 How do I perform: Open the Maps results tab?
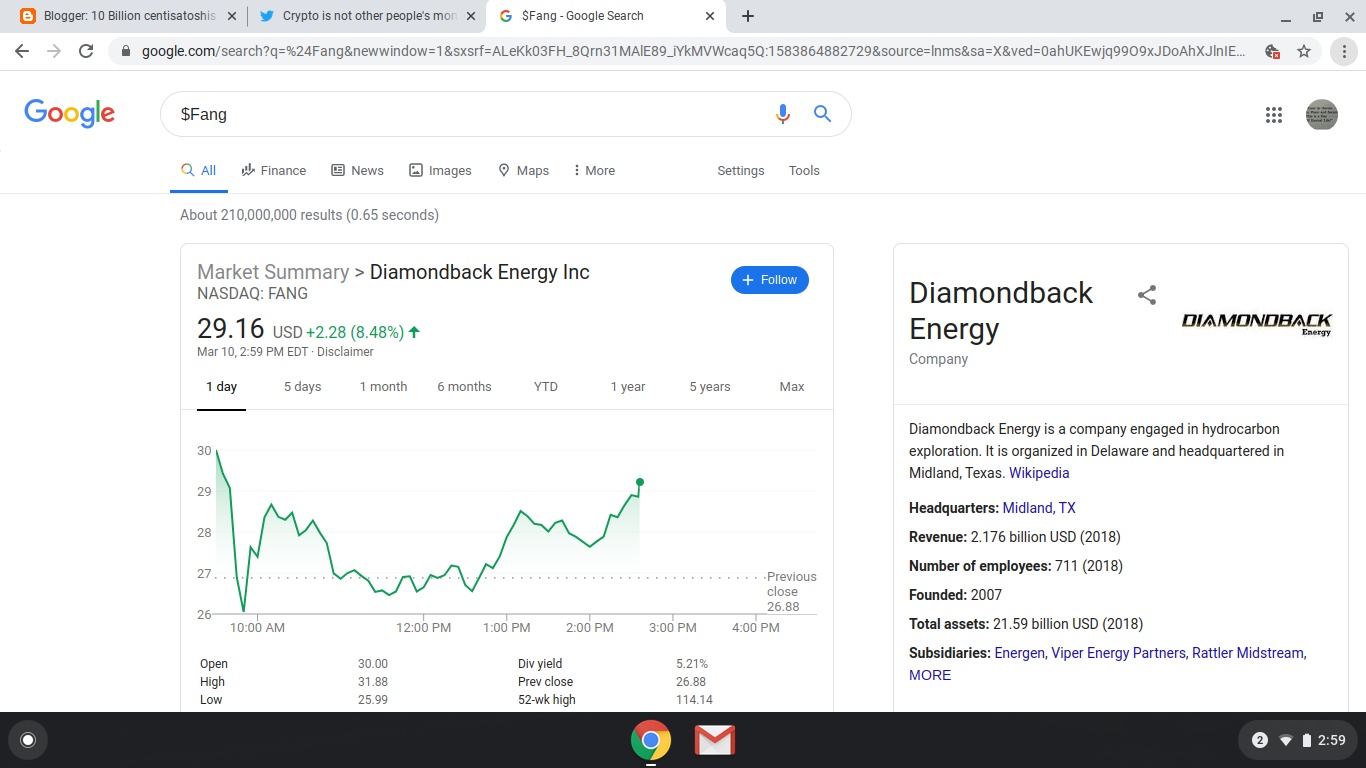523,171
